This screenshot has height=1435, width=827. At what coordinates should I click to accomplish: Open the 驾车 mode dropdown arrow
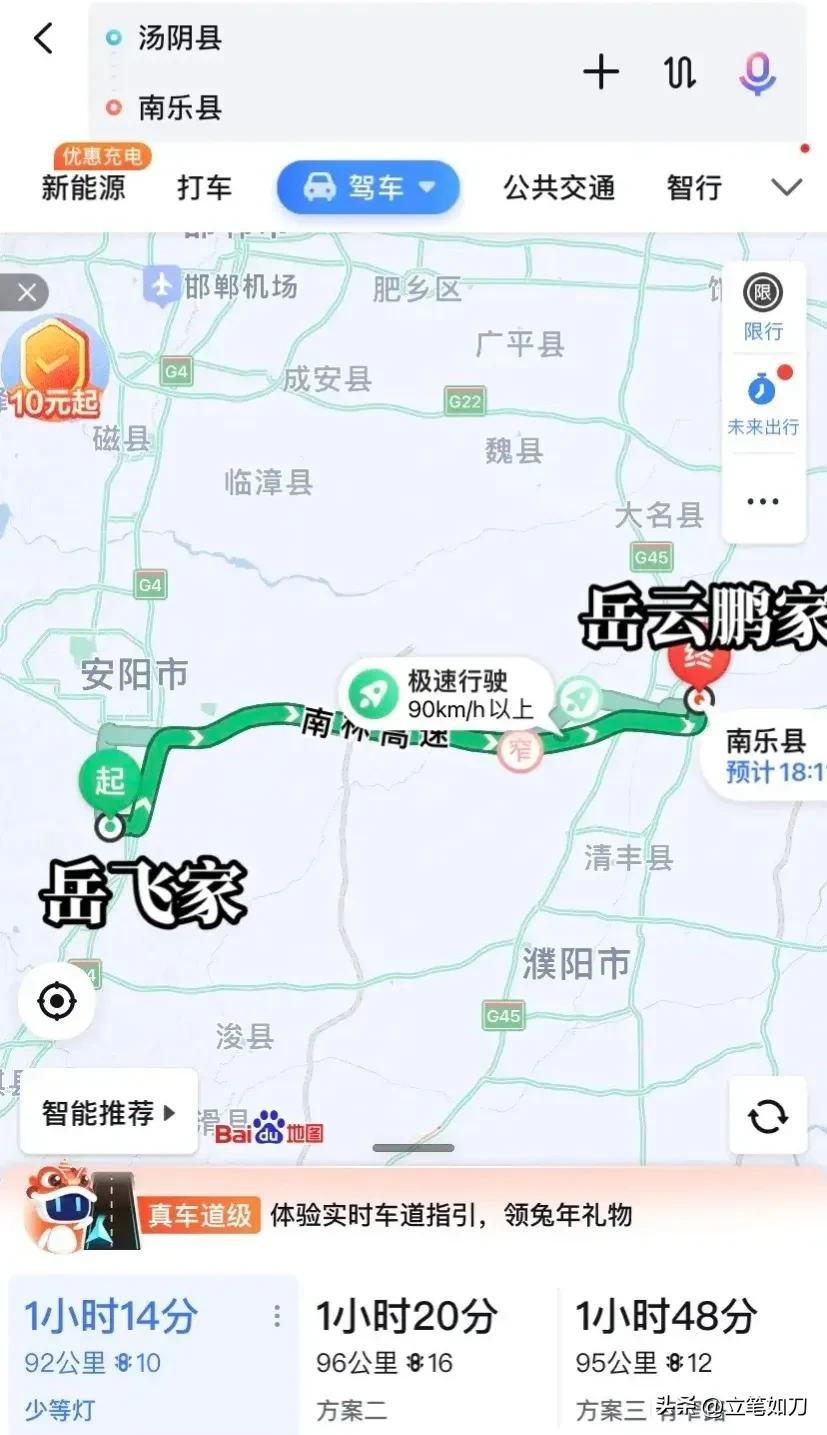pos(429,187)
